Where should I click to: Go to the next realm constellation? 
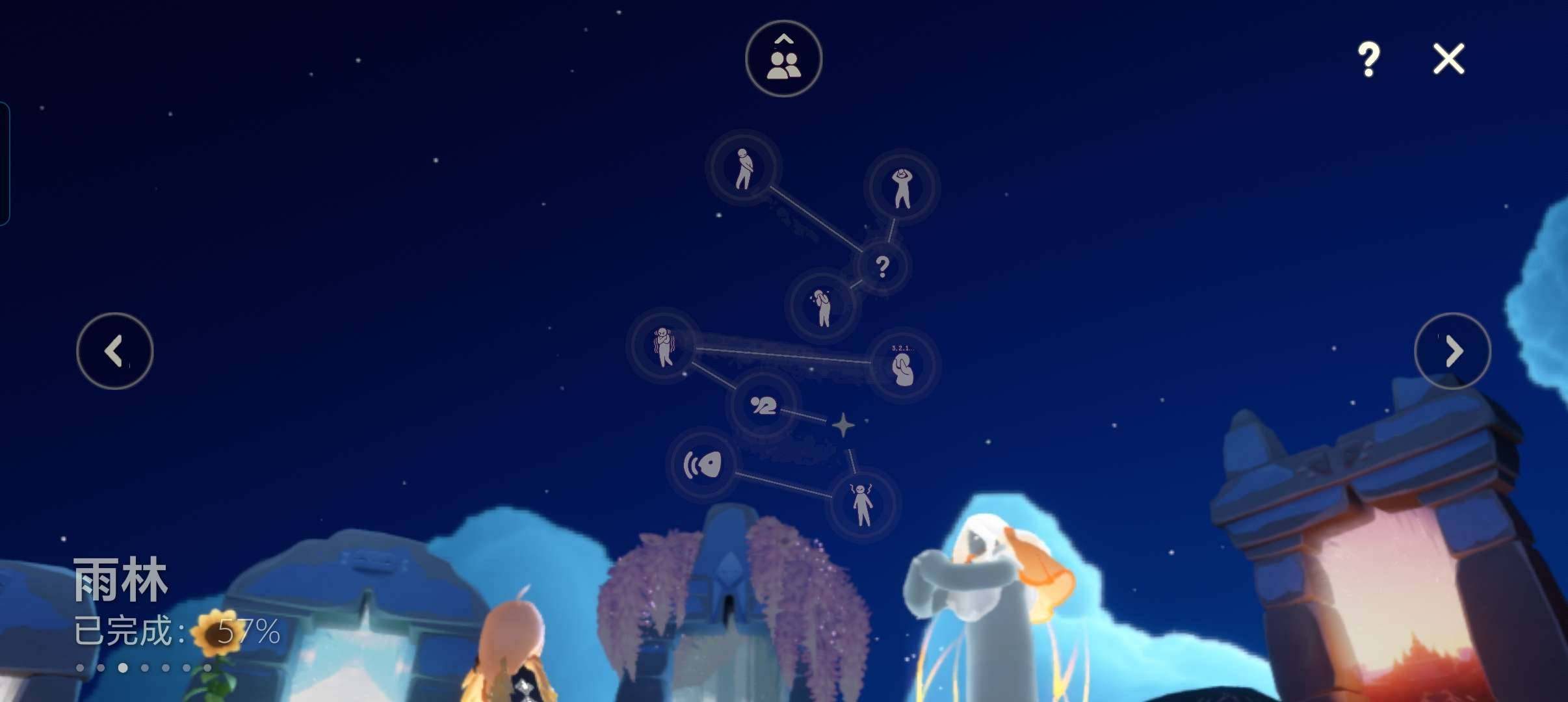[1452, 351]
